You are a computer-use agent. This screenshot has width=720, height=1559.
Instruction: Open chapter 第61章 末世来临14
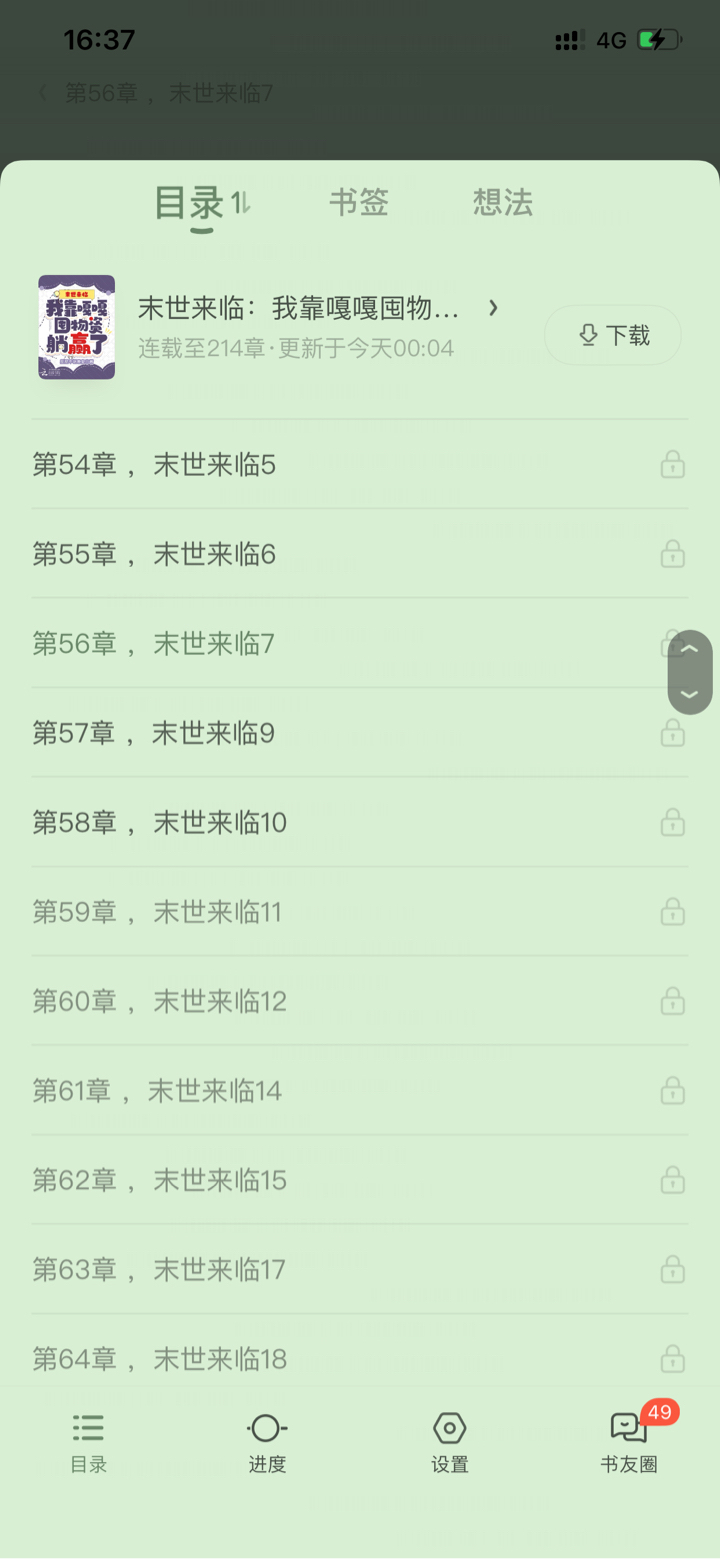pos(157,1090)
